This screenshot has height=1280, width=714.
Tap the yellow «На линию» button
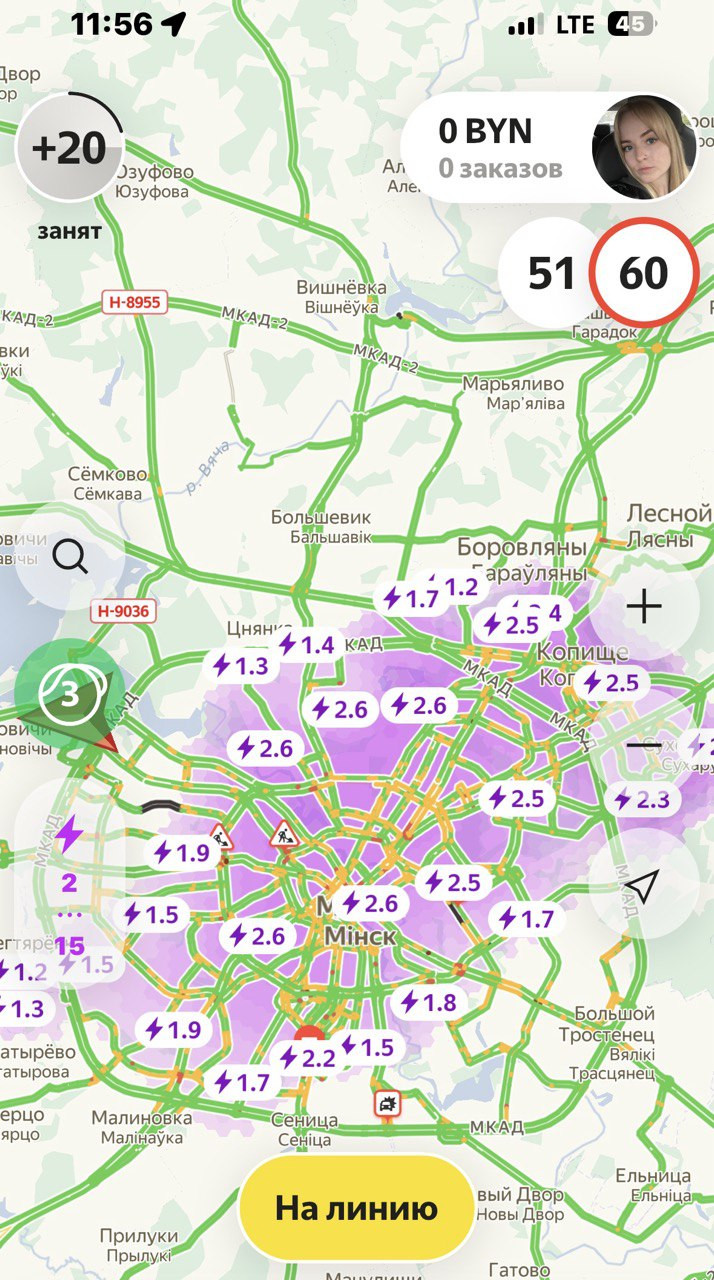356,1208
